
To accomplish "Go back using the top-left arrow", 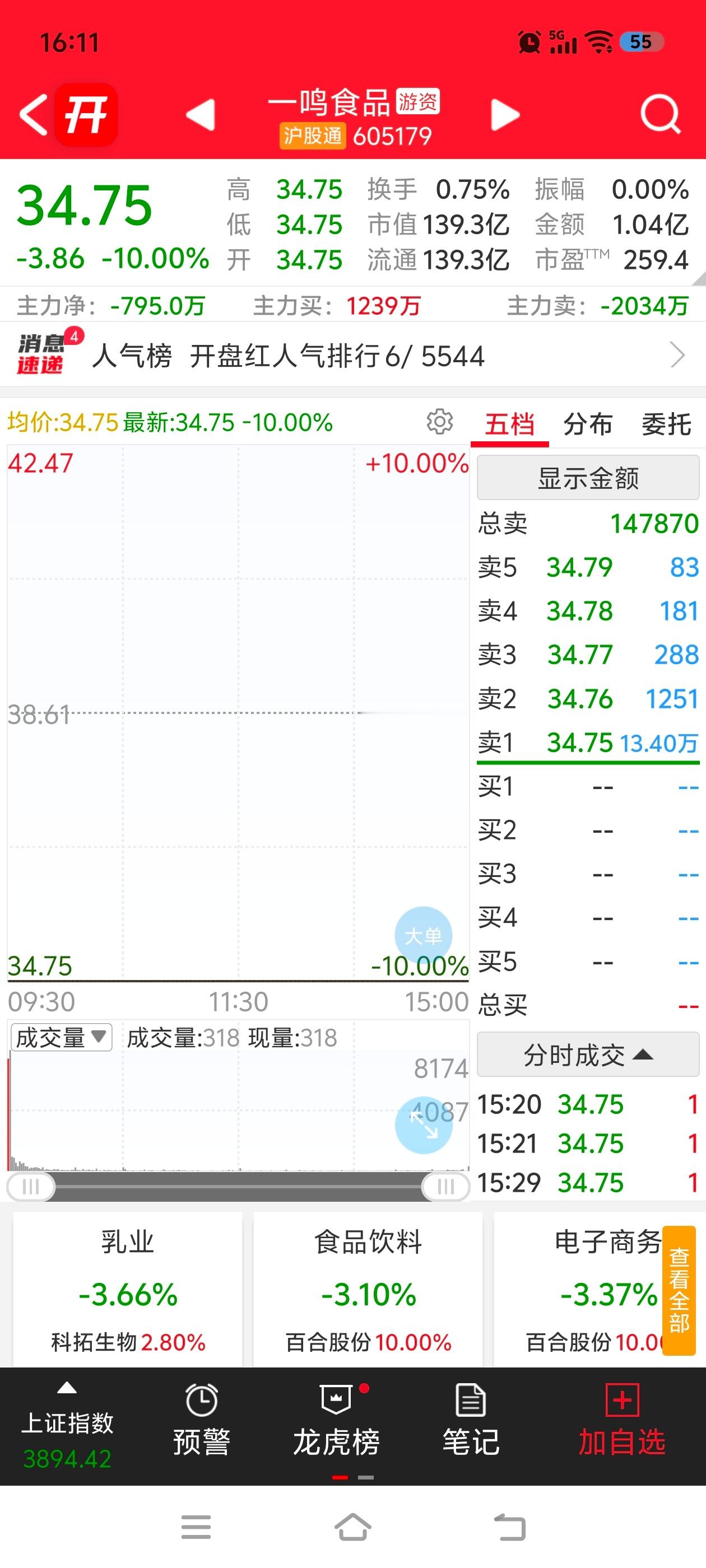I will point(34,114).
